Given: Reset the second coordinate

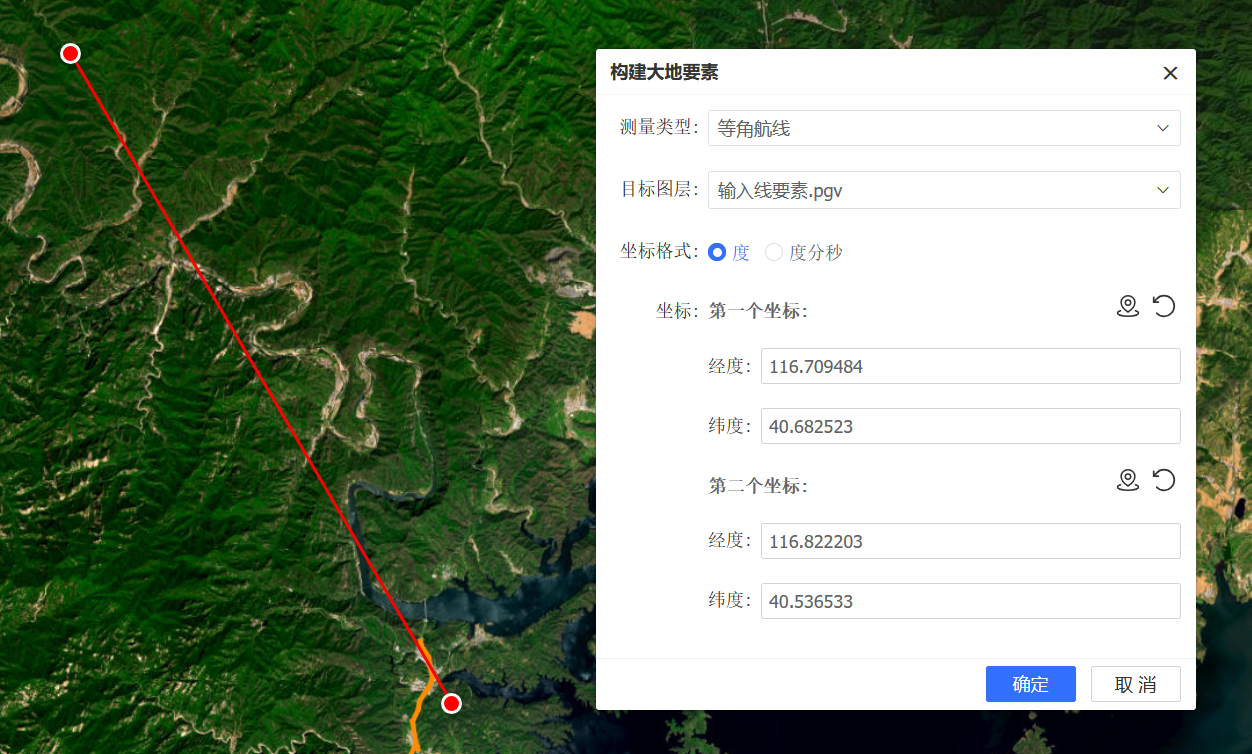Looking at the screenshot, I should pos(1164,481).
